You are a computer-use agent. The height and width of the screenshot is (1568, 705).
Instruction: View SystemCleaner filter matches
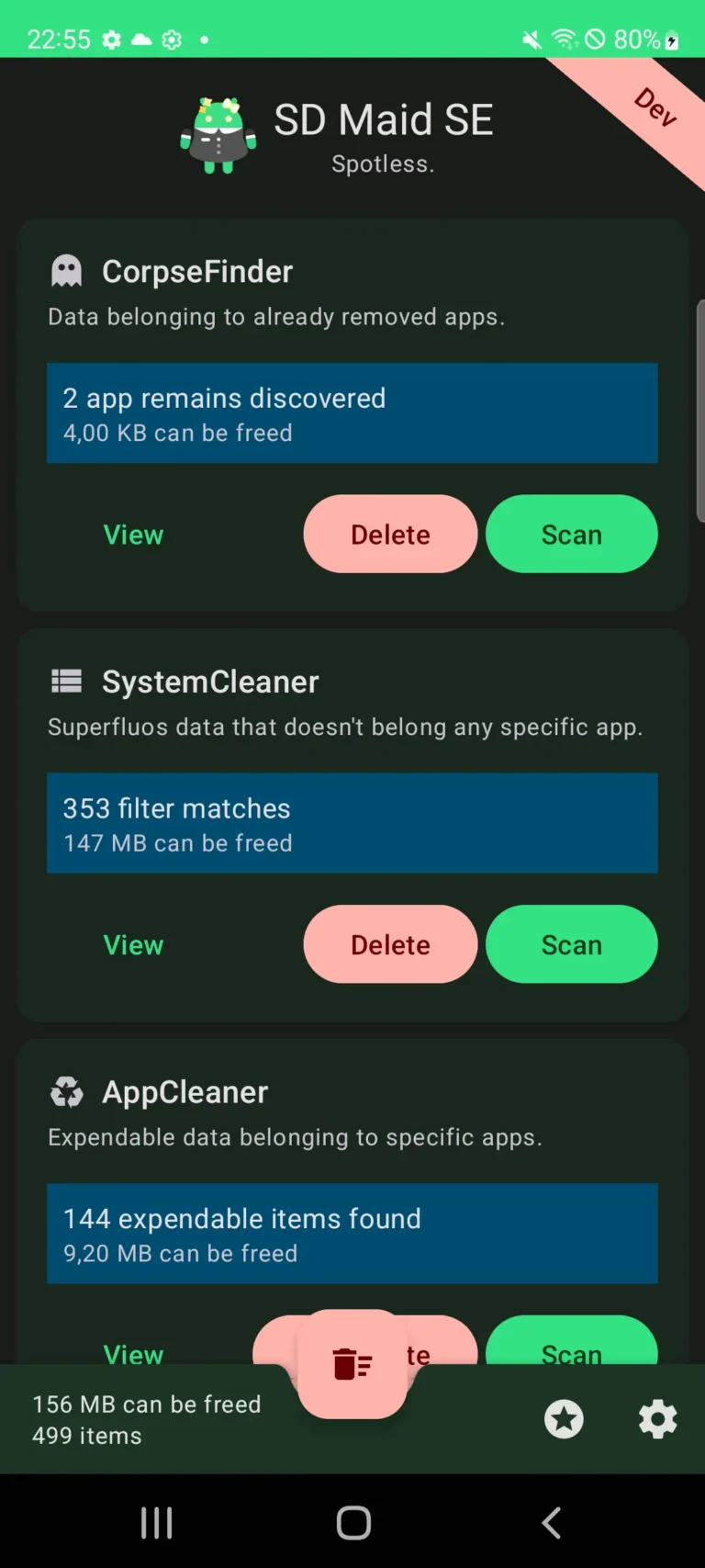(133, 944)
